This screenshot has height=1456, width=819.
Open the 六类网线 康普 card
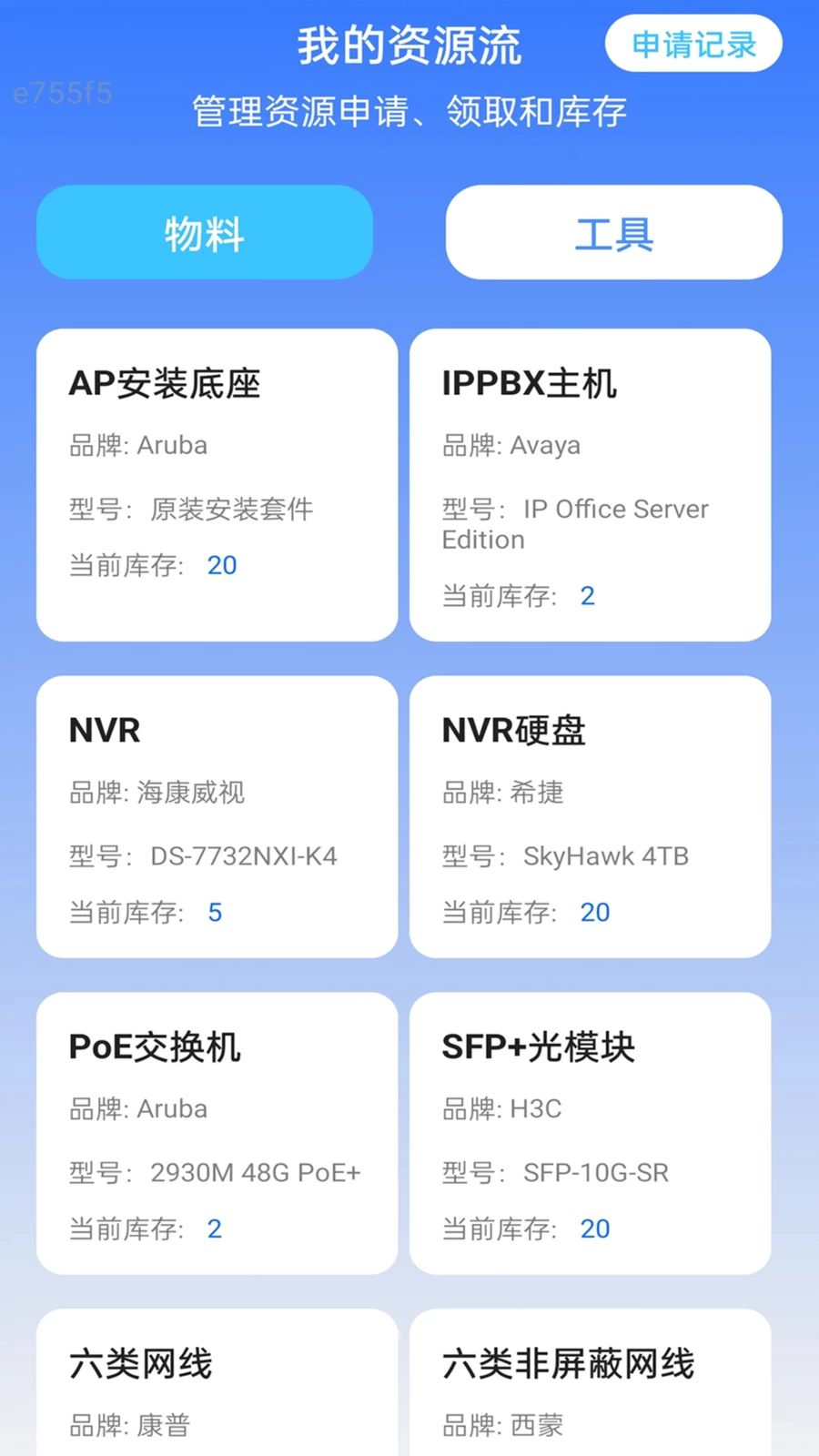[x=217, y=1383]
